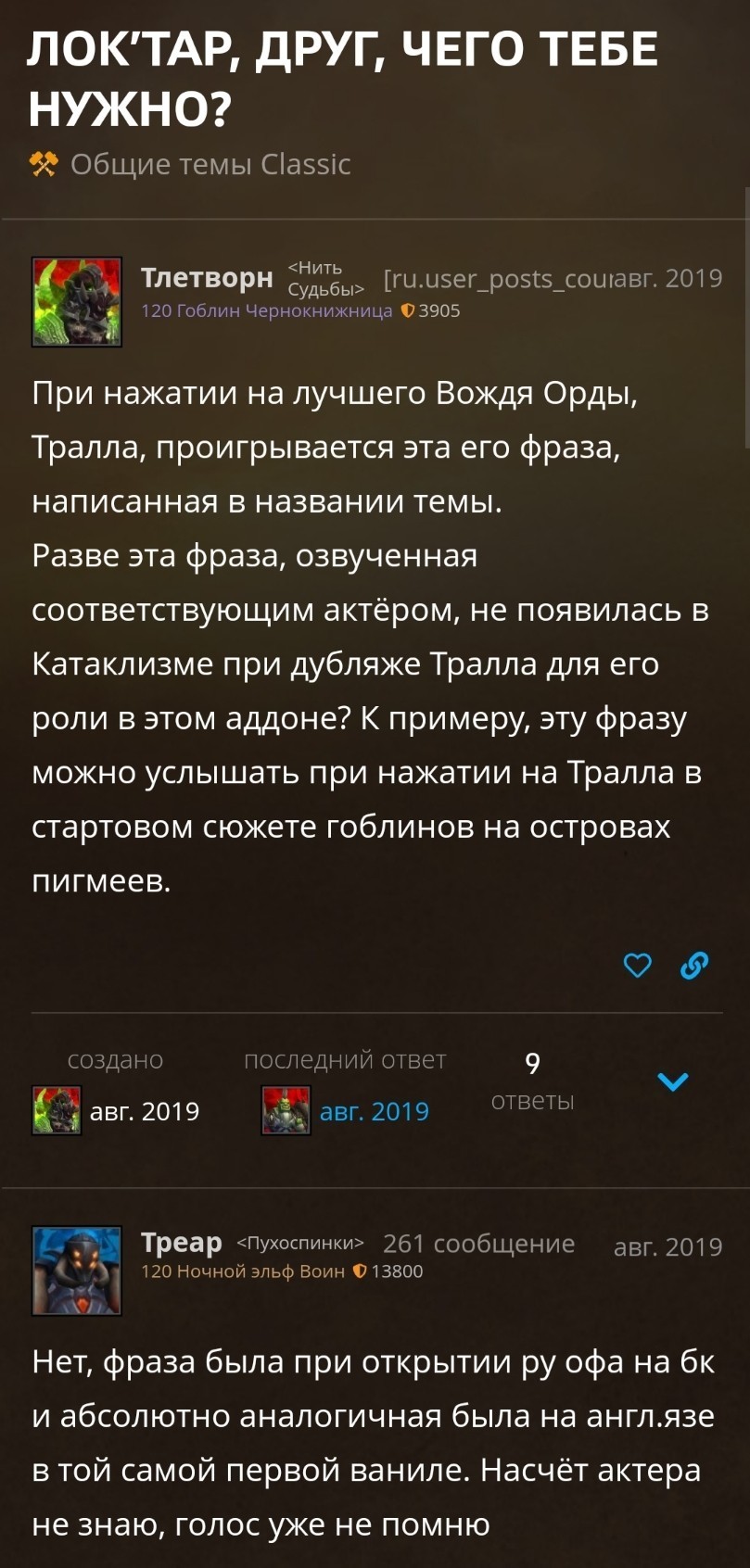Open the created авг. 2019 date link

[144, 1111]
